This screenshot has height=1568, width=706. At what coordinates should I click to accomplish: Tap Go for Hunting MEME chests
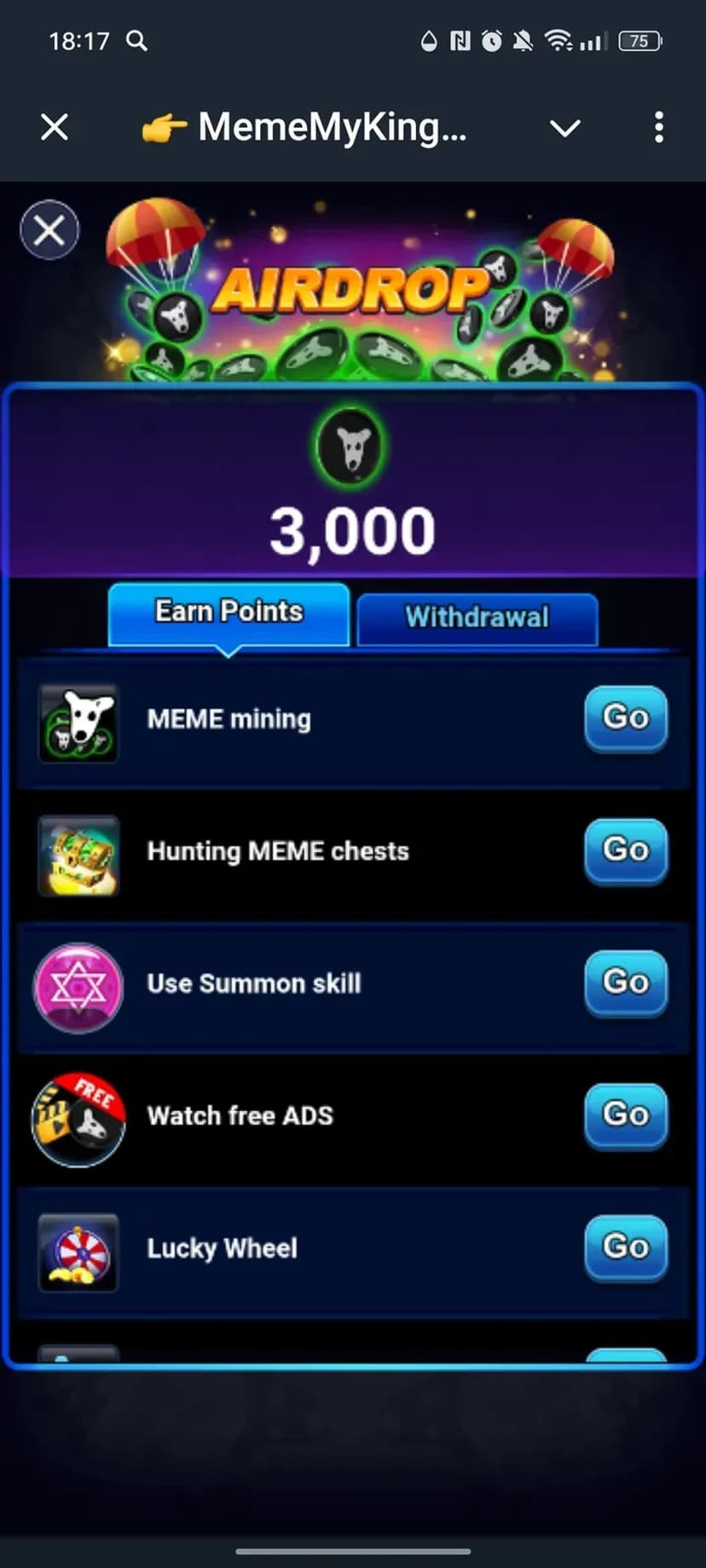point(625,850)
